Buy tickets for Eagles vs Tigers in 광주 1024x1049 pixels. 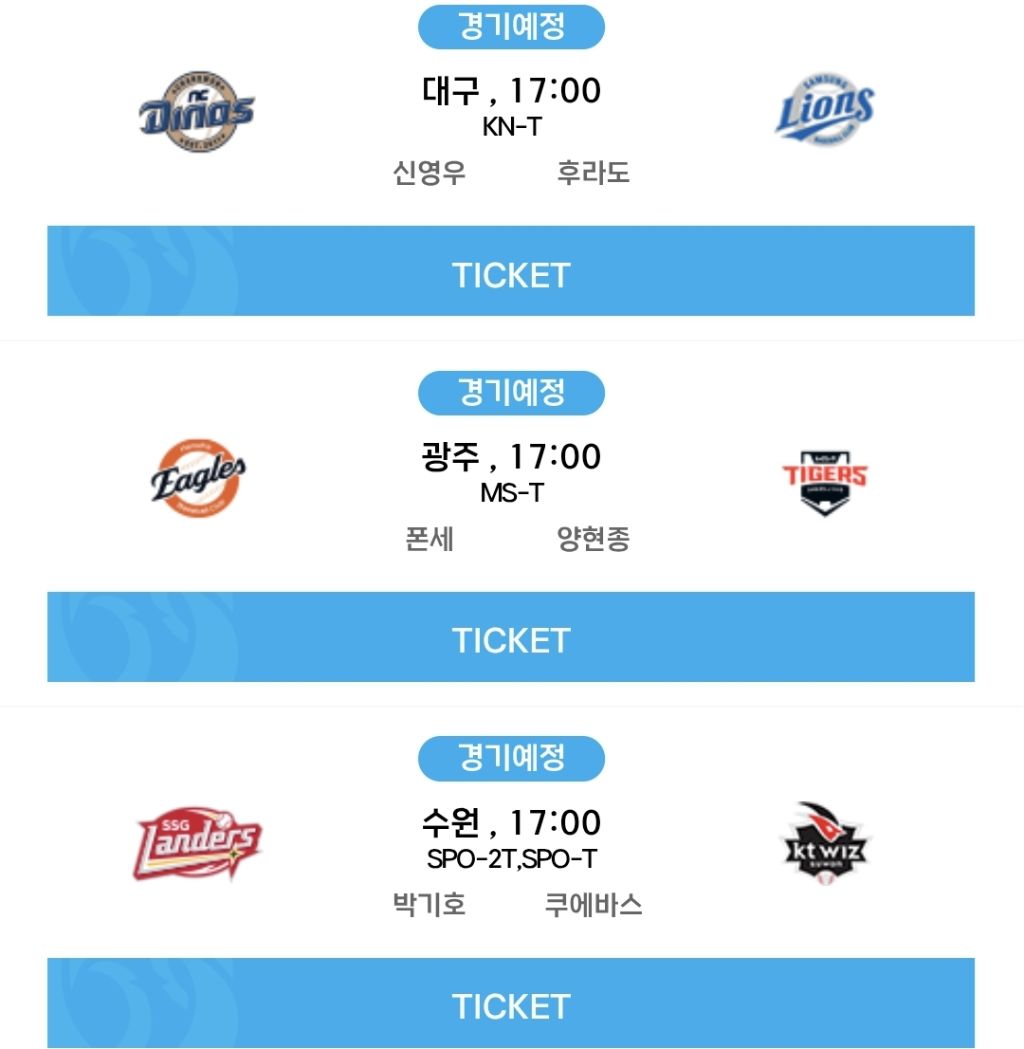click(x=511, y=638)
